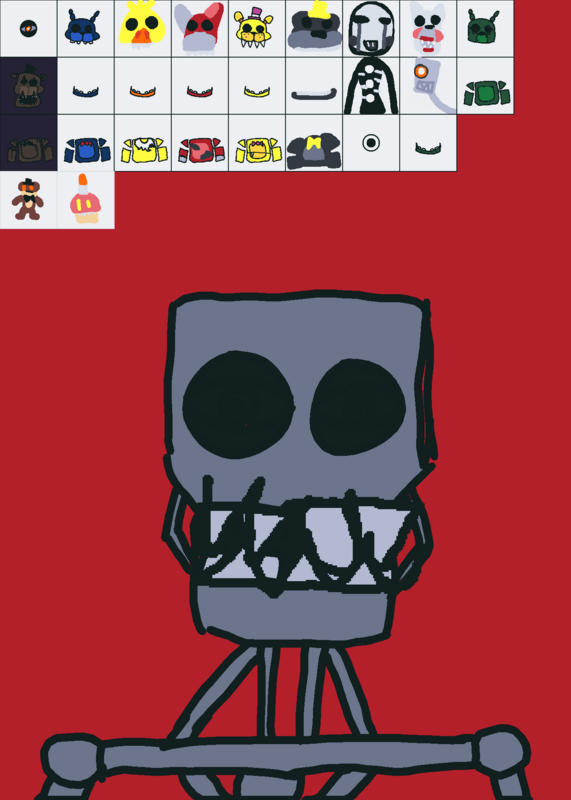Pick the yellow chick head

coord(143,29)
